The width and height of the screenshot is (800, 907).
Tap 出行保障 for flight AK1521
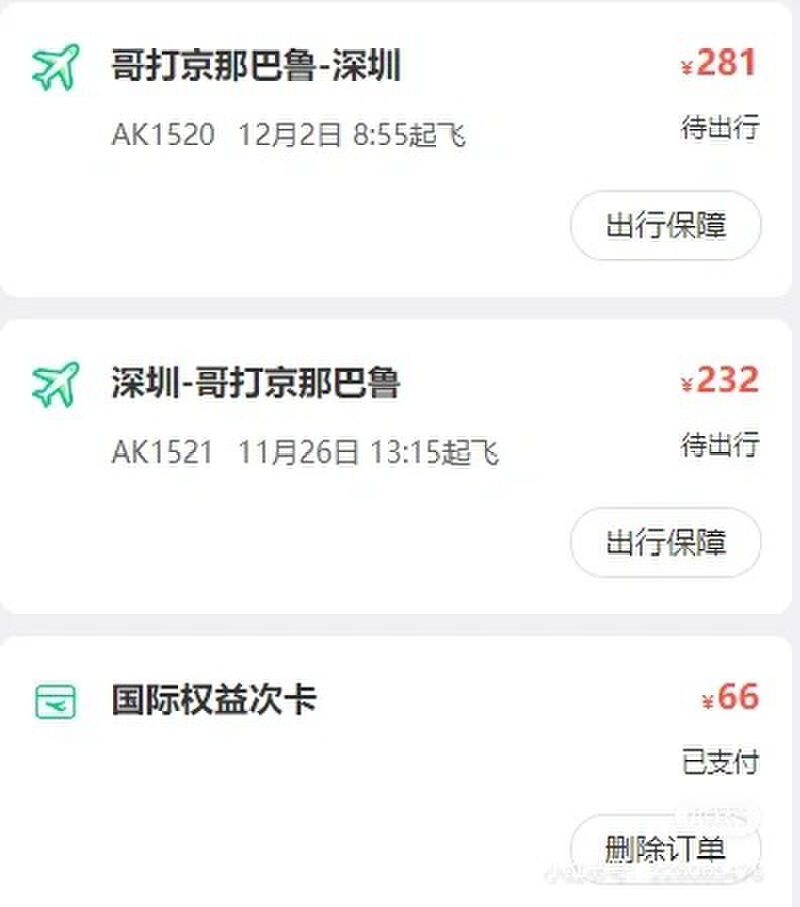pos(666,543)
